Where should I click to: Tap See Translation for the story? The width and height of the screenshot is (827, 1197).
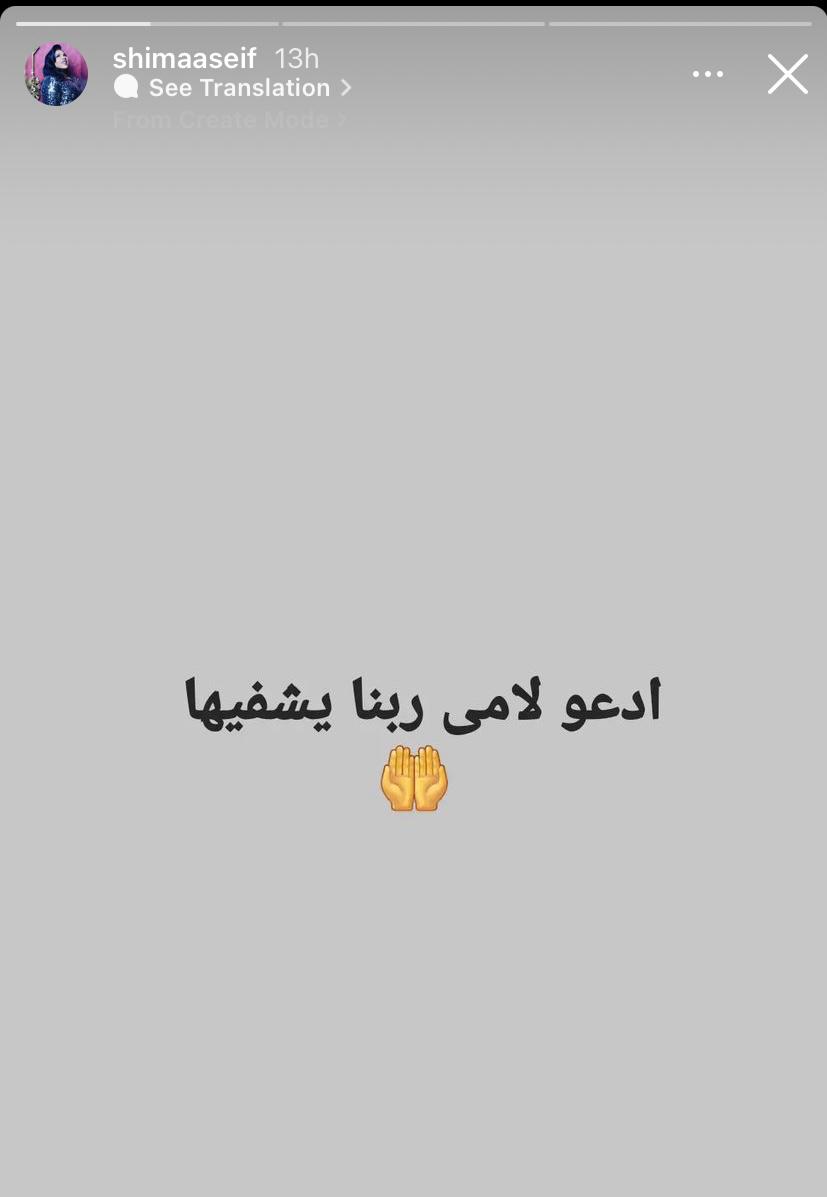click(239, 88)
